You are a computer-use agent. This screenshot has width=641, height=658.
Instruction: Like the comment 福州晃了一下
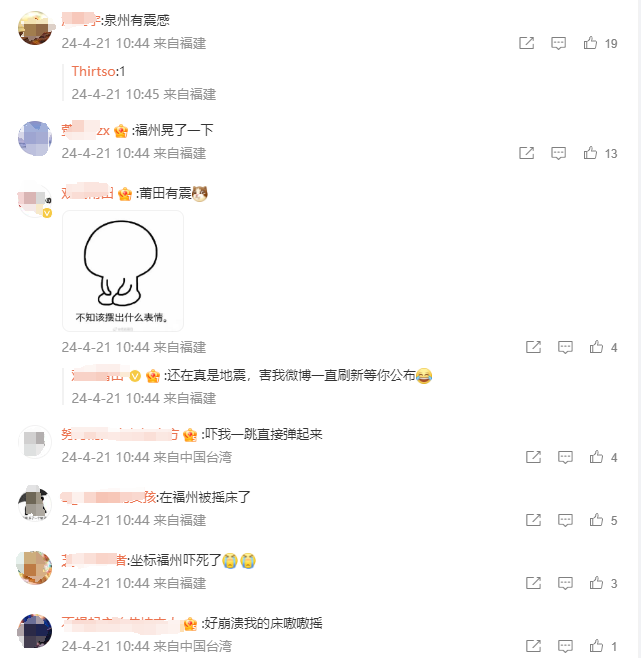coord(590,153)
